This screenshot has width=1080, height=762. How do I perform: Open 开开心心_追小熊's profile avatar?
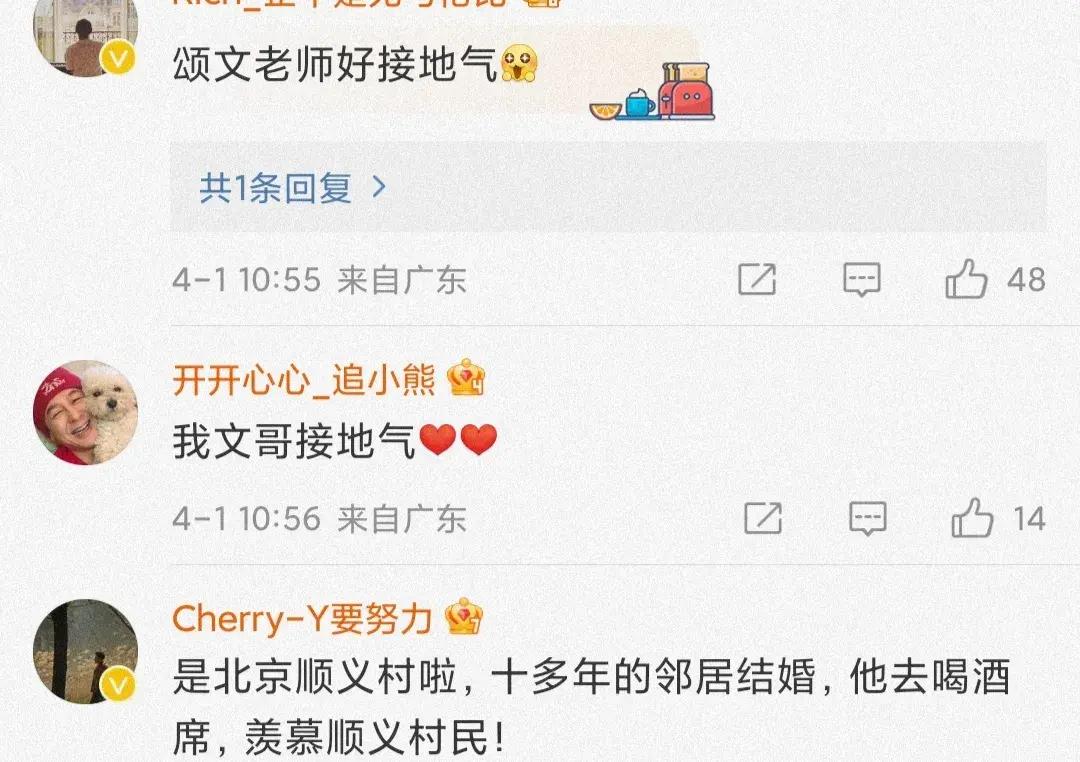[85, 412]
